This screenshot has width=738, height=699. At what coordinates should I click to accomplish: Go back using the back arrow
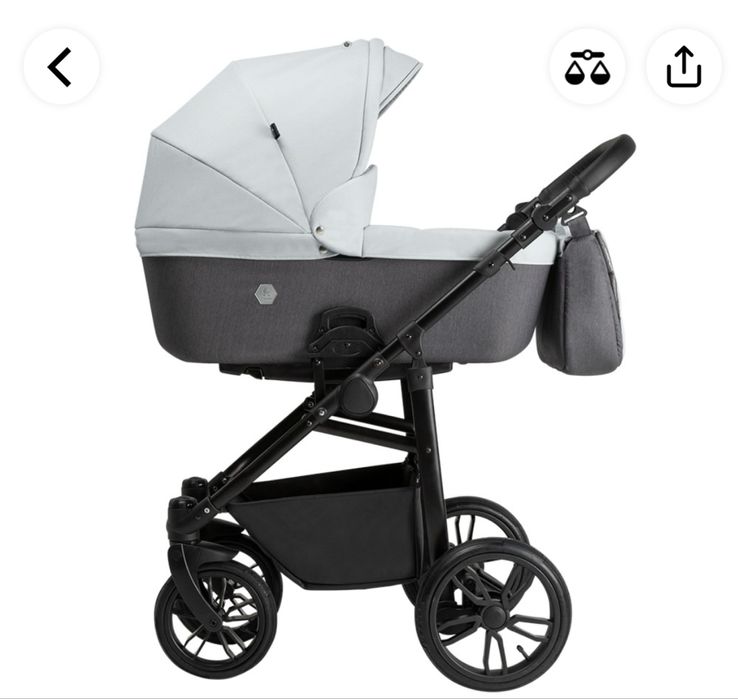click(61, 67)
